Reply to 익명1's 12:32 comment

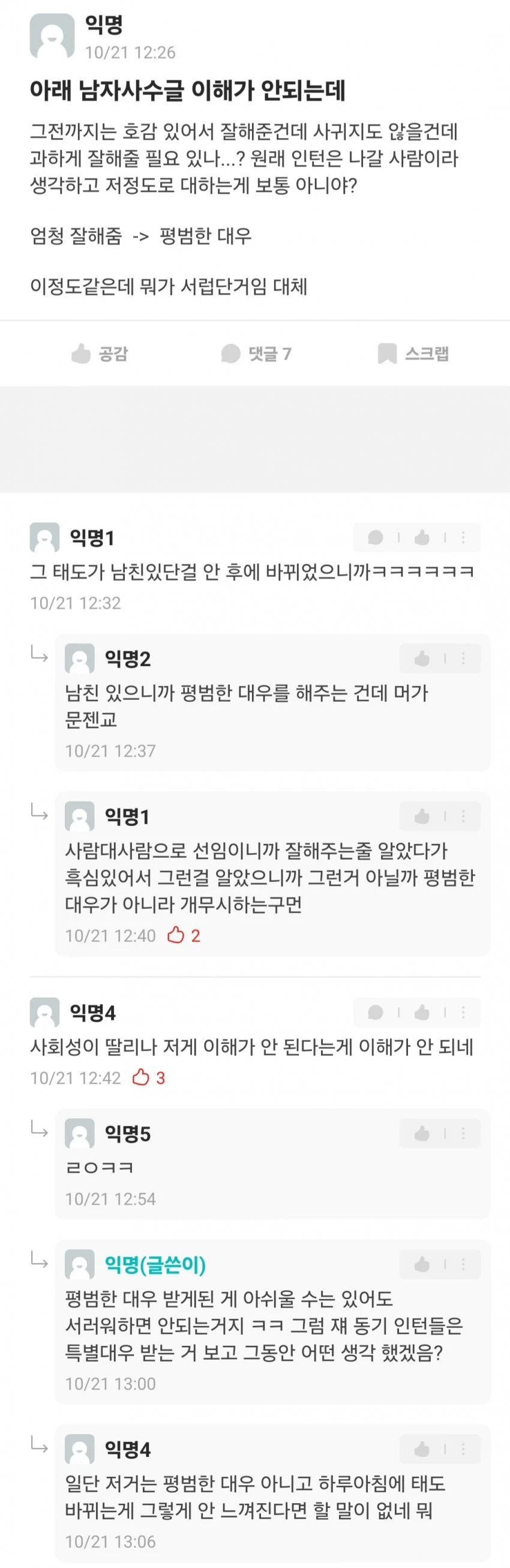[376, 537]
